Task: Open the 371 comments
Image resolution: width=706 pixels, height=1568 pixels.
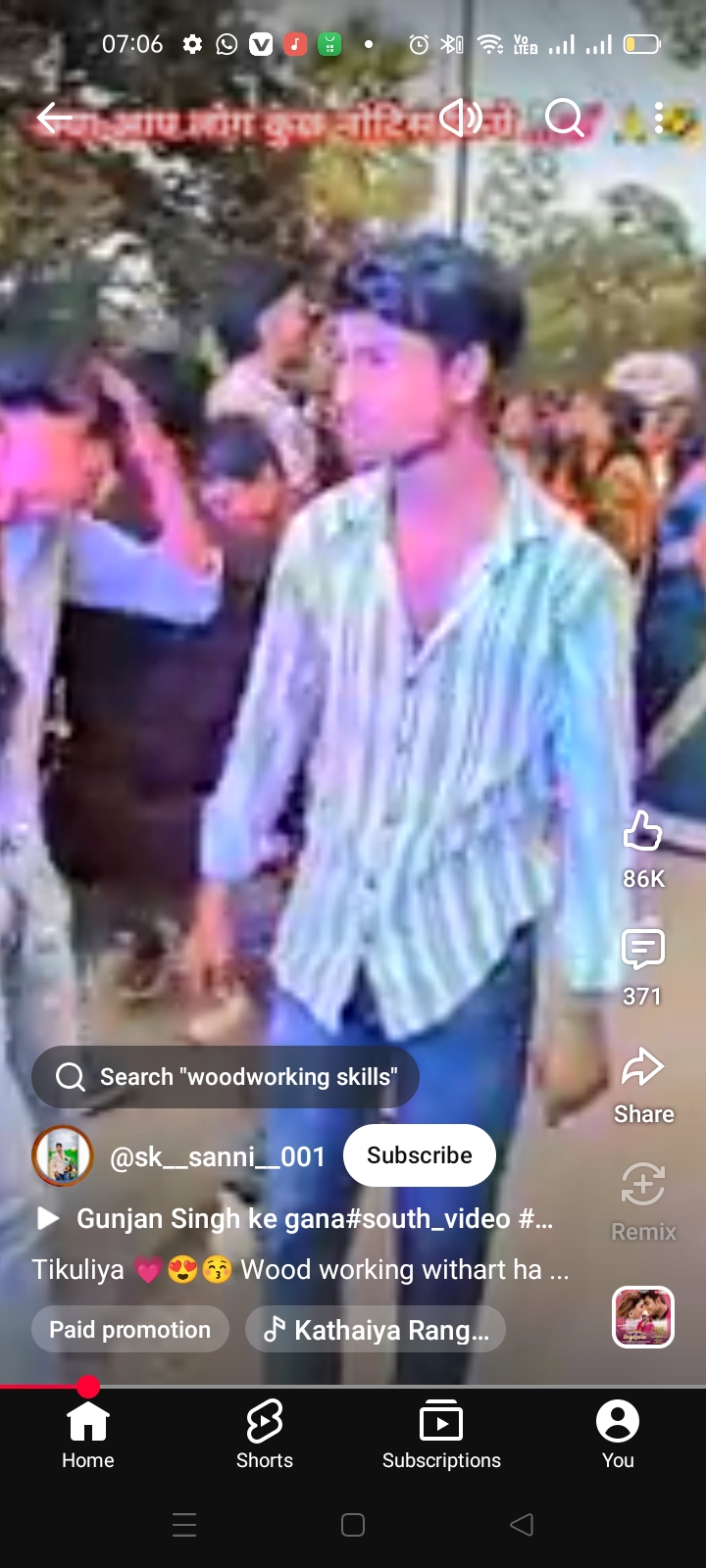Action: (643, 949)
